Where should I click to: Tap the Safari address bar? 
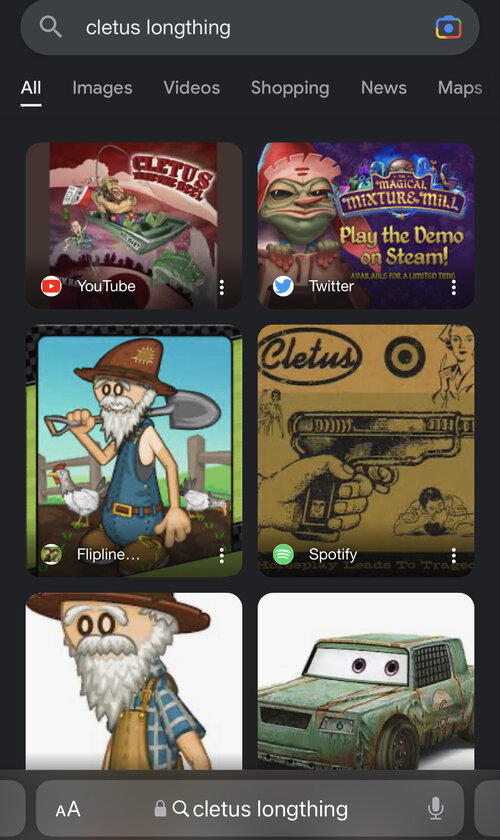point(250,808)
